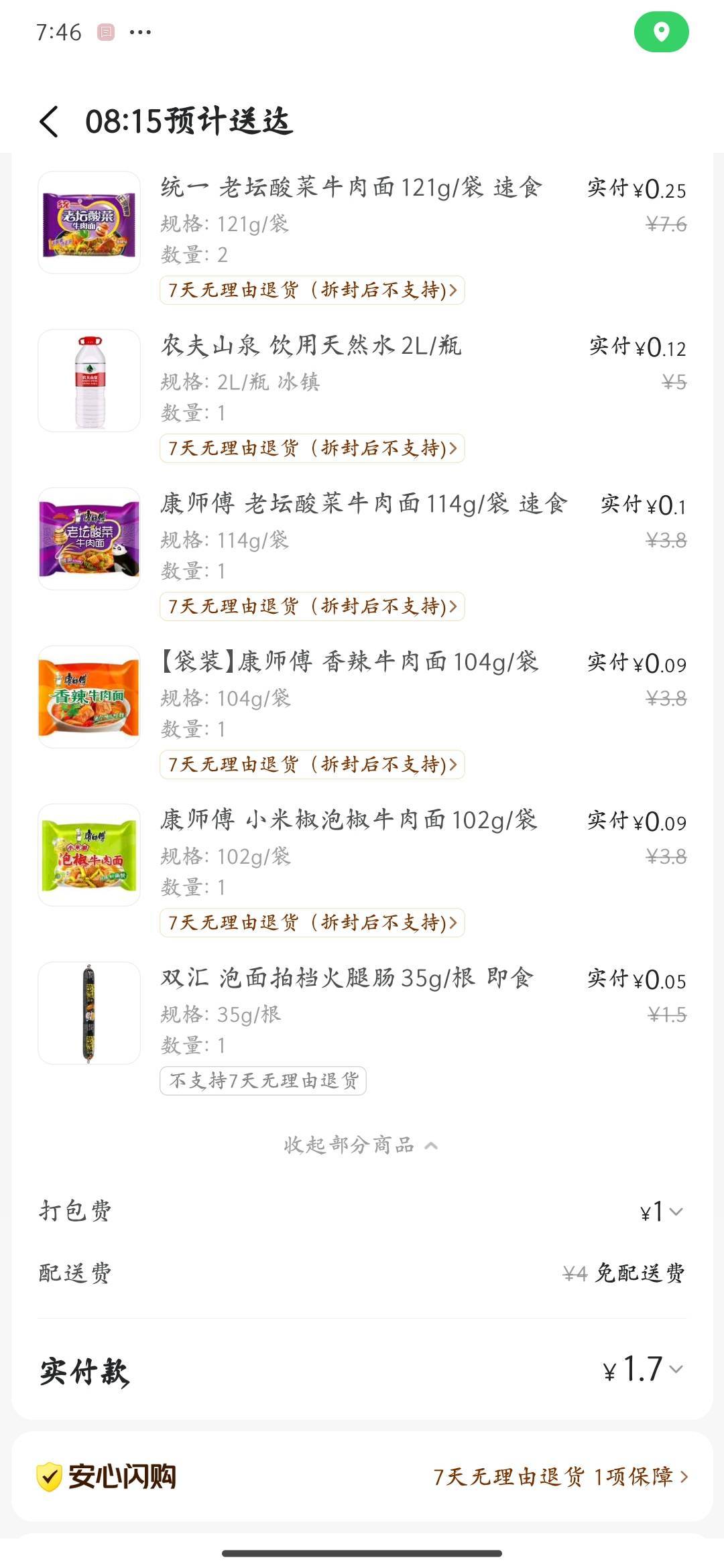Open return policy for 统一老坛酸菜牛肉面
The image size is (724, 1568).
point(312,290)
